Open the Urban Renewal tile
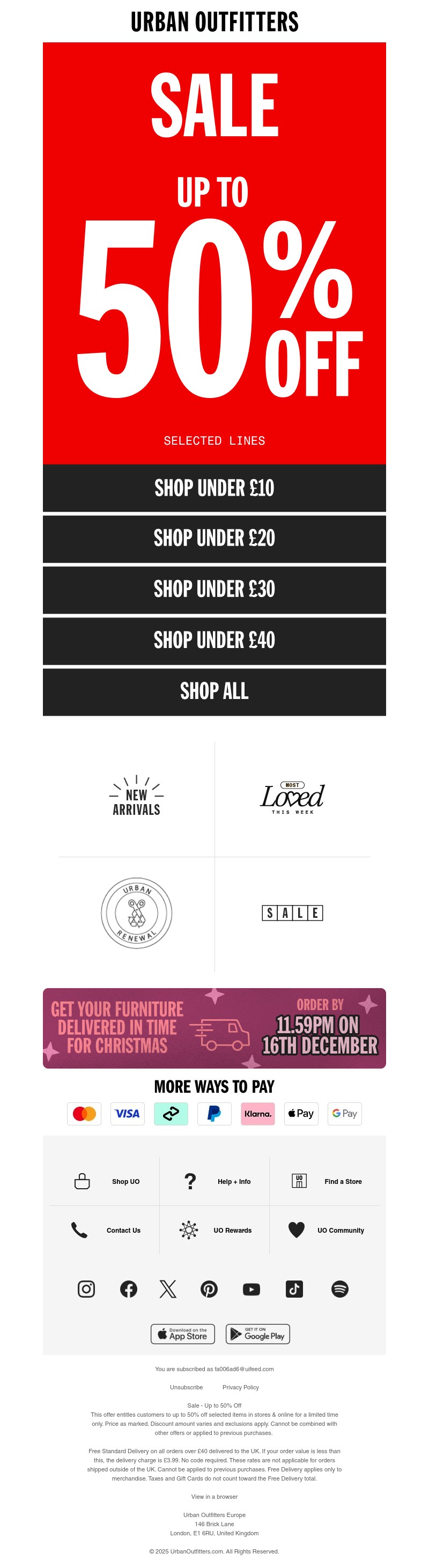This screenshot has height=1568, width=429. [136, 912]
